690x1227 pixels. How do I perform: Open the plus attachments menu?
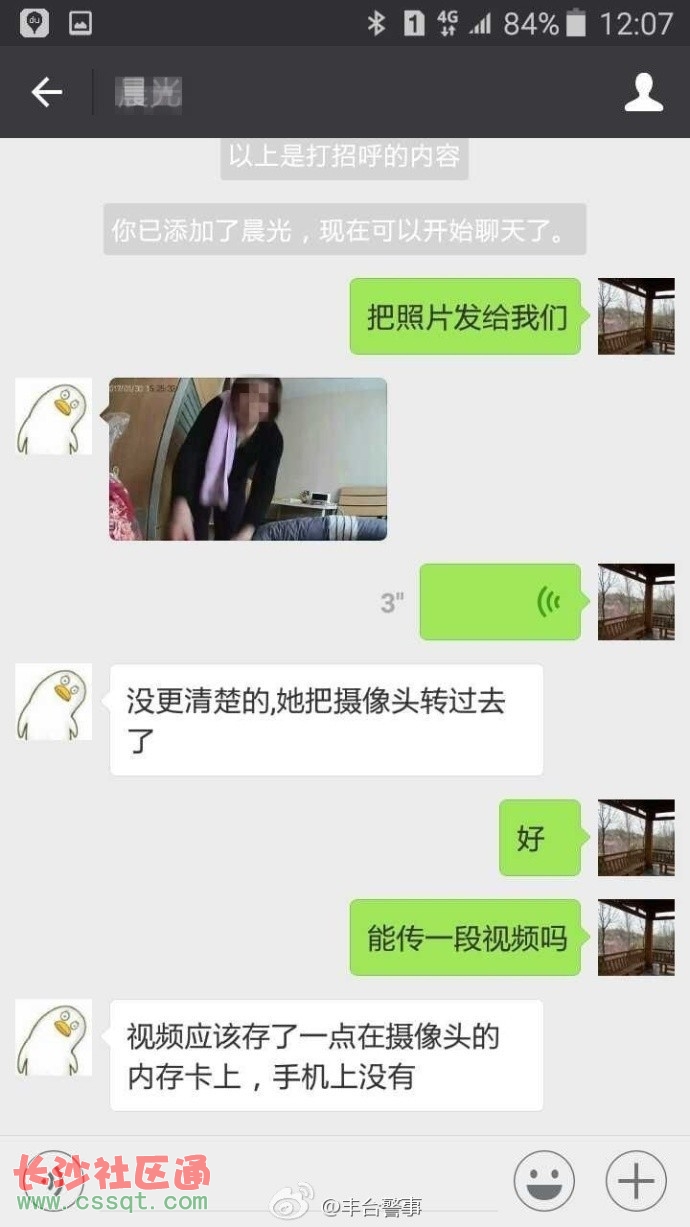[x=636, y=1181]
